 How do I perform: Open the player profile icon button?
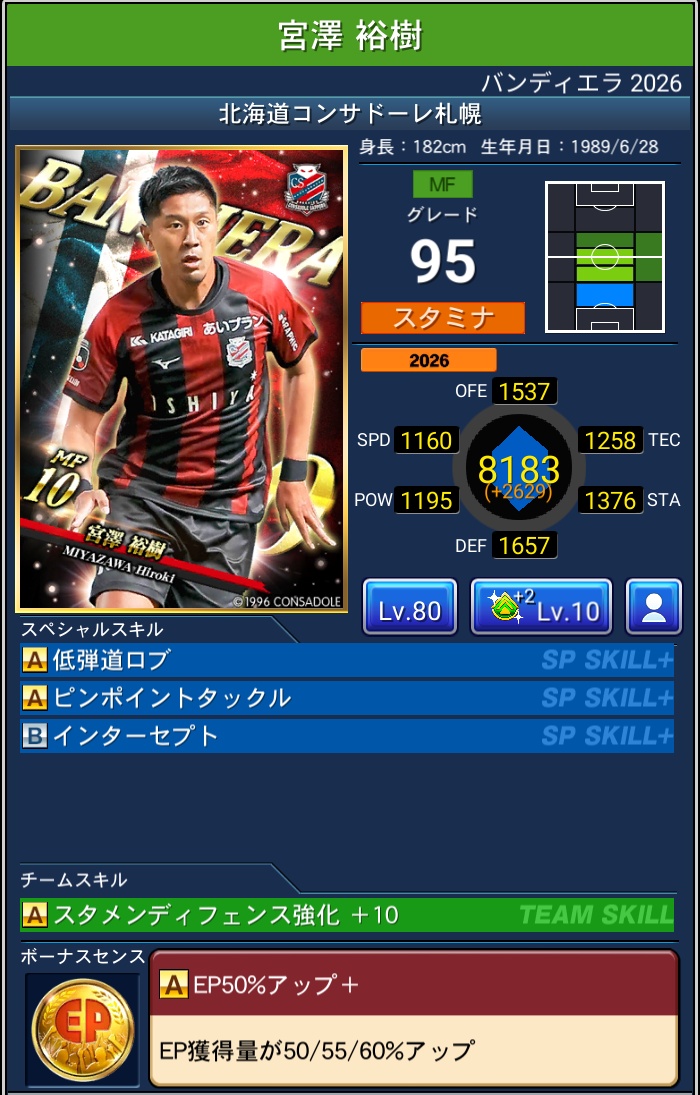click(654, 607)
